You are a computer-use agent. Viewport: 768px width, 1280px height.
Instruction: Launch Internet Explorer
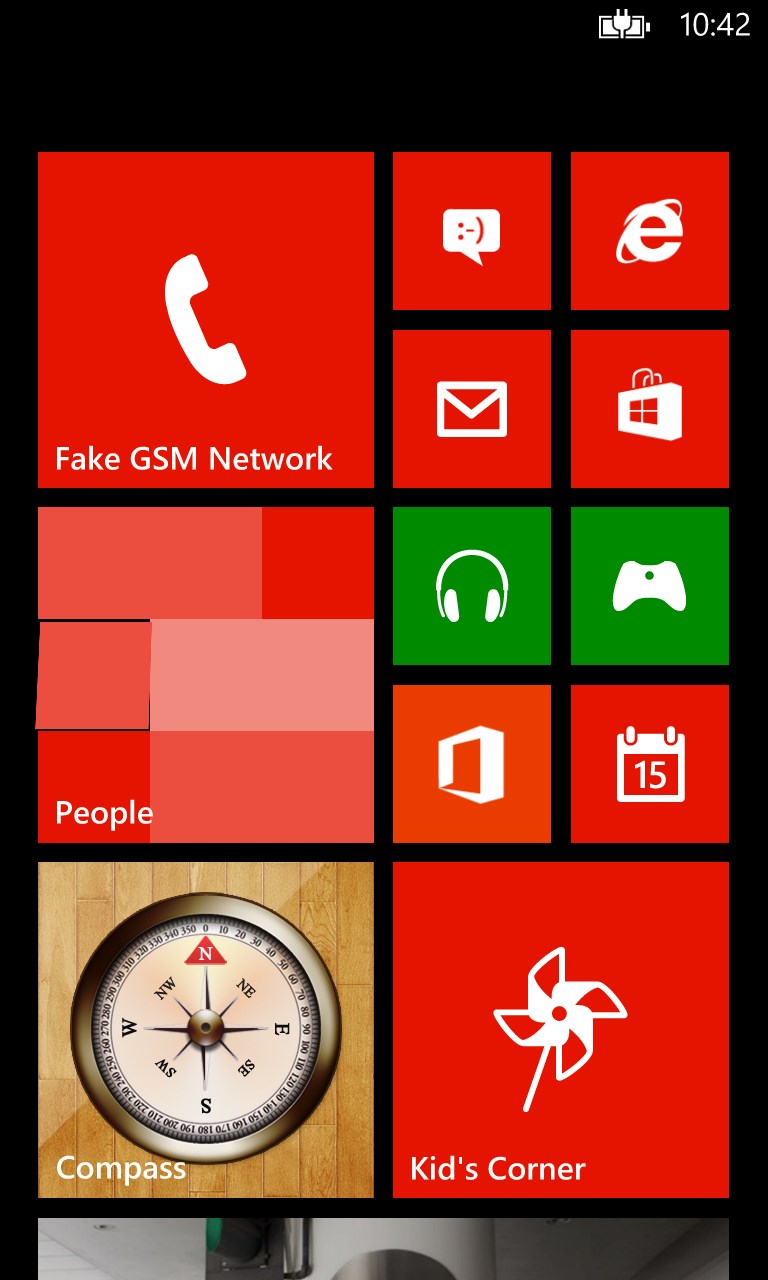[649, 229]
